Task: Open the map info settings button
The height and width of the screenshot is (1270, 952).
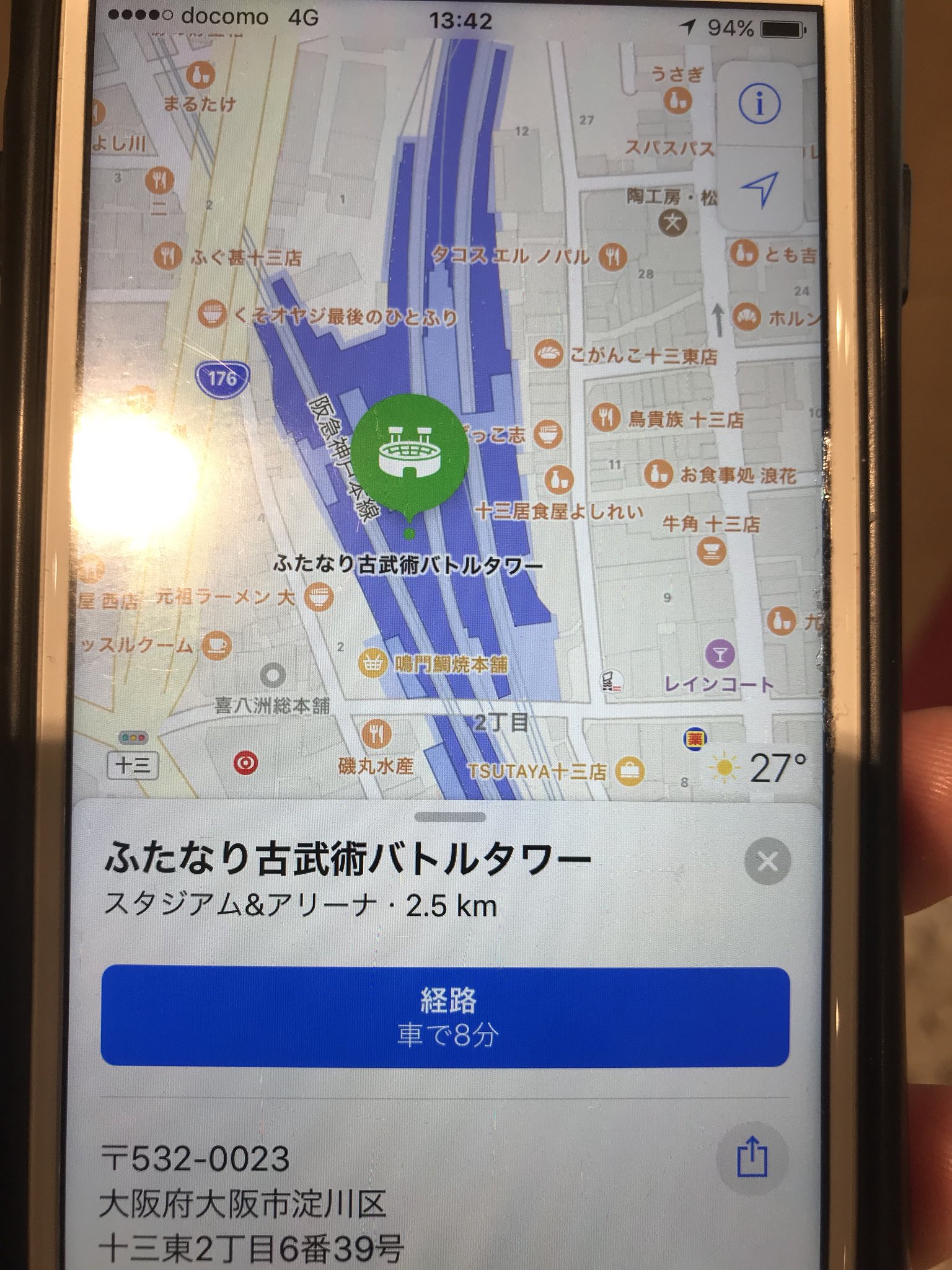Action: pyautogui.click(x=760, y=103)
